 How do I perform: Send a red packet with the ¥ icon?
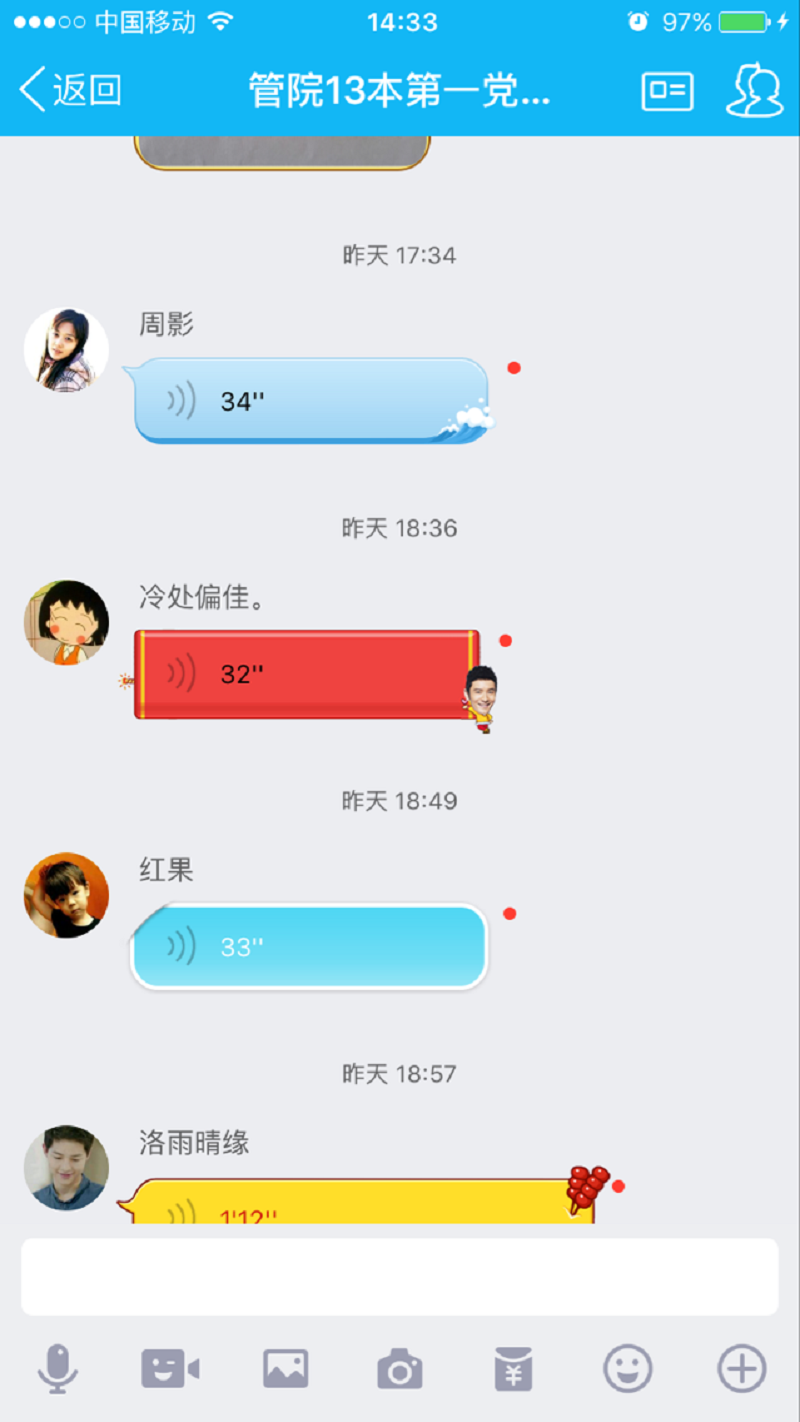pos(514,1368)
